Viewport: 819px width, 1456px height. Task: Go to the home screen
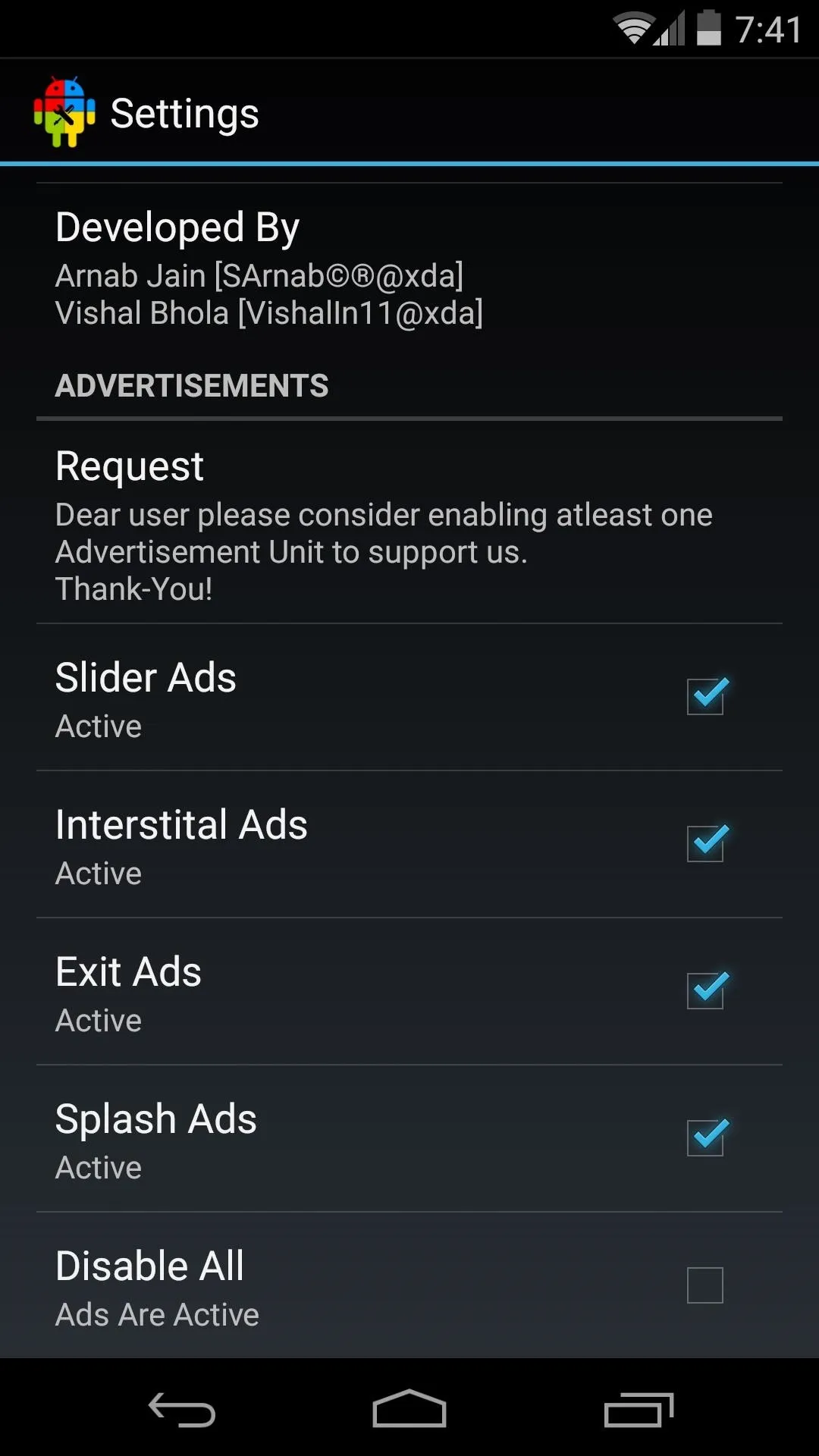(409, 1409)
